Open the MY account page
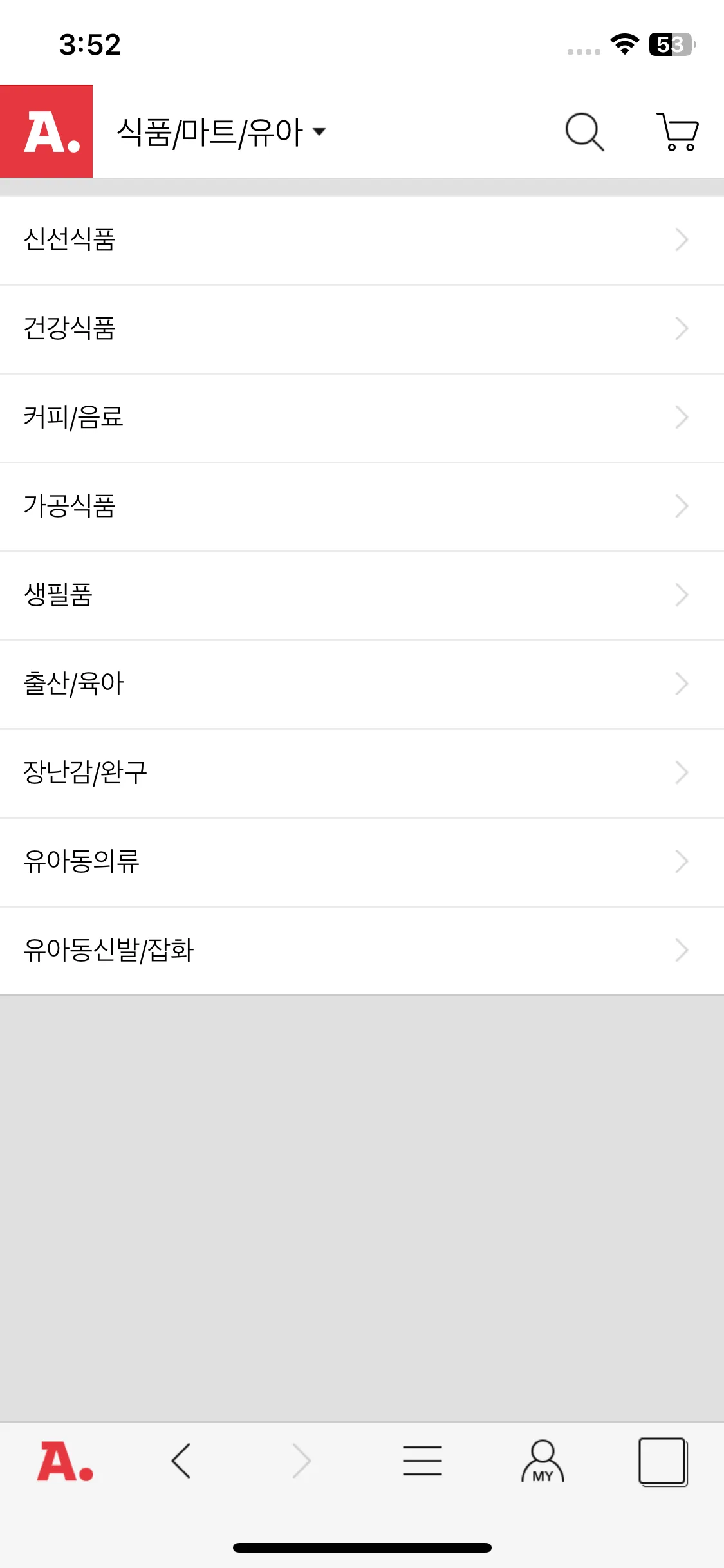Screen dimensions: 724x1568 tap(543, 1461)
